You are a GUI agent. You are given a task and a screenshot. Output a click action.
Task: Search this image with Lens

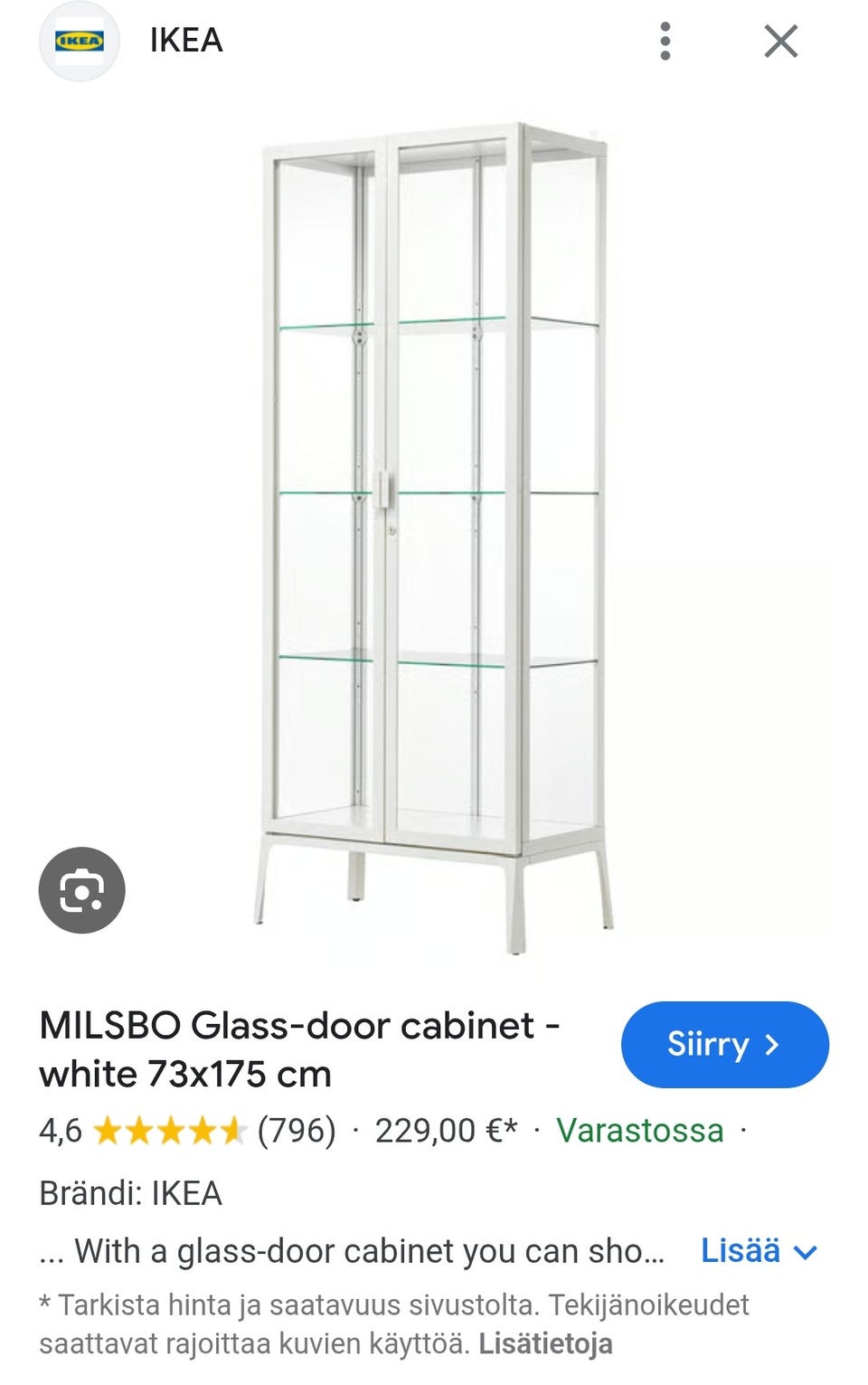coord(82,890)
